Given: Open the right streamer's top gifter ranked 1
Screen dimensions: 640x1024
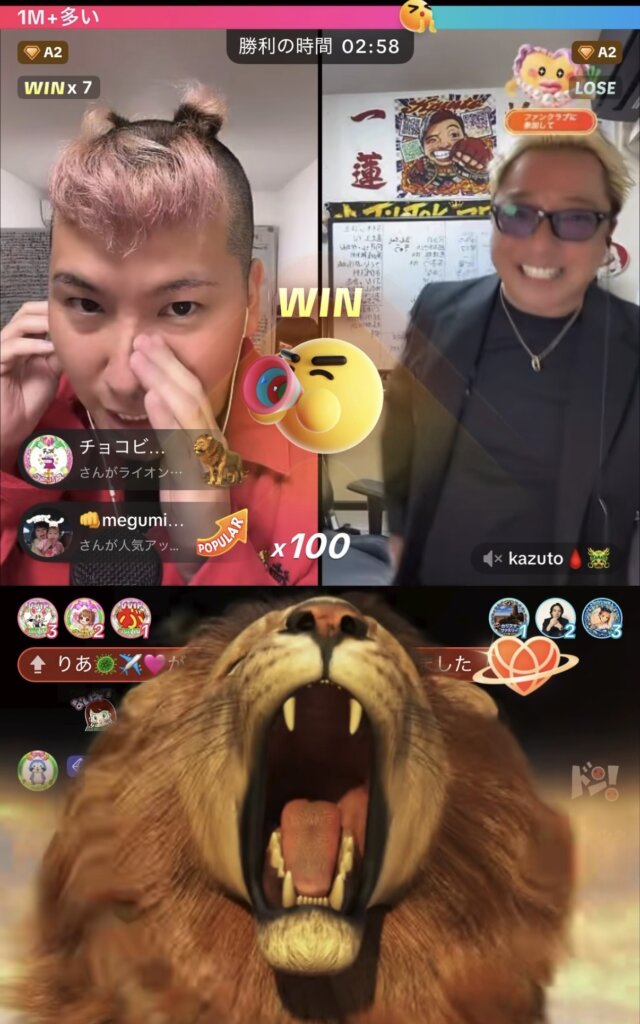Looking at the screenshot, I should [509, 618].
